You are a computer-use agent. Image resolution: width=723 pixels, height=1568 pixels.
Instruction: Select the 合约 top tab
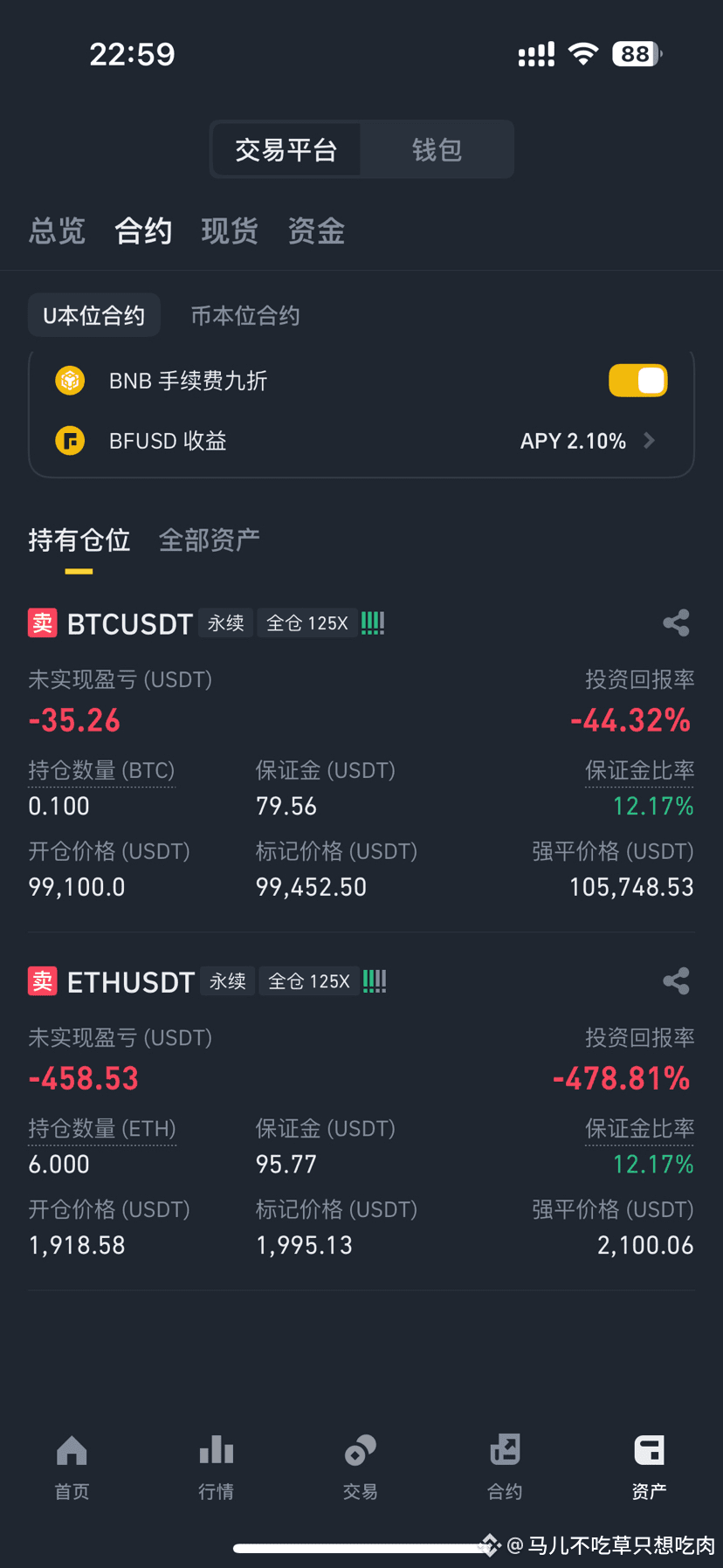coord(143,231)
